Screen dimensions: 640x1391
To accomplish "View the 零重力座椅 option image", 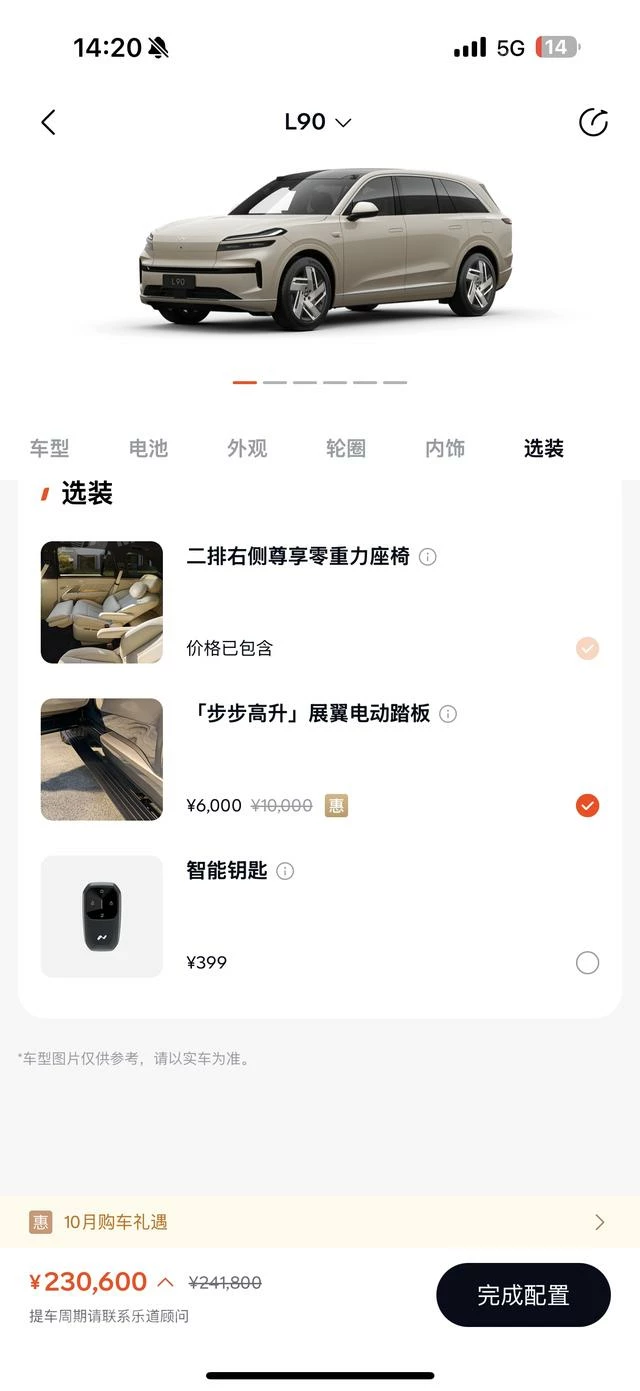I will (x=102, y=602).
